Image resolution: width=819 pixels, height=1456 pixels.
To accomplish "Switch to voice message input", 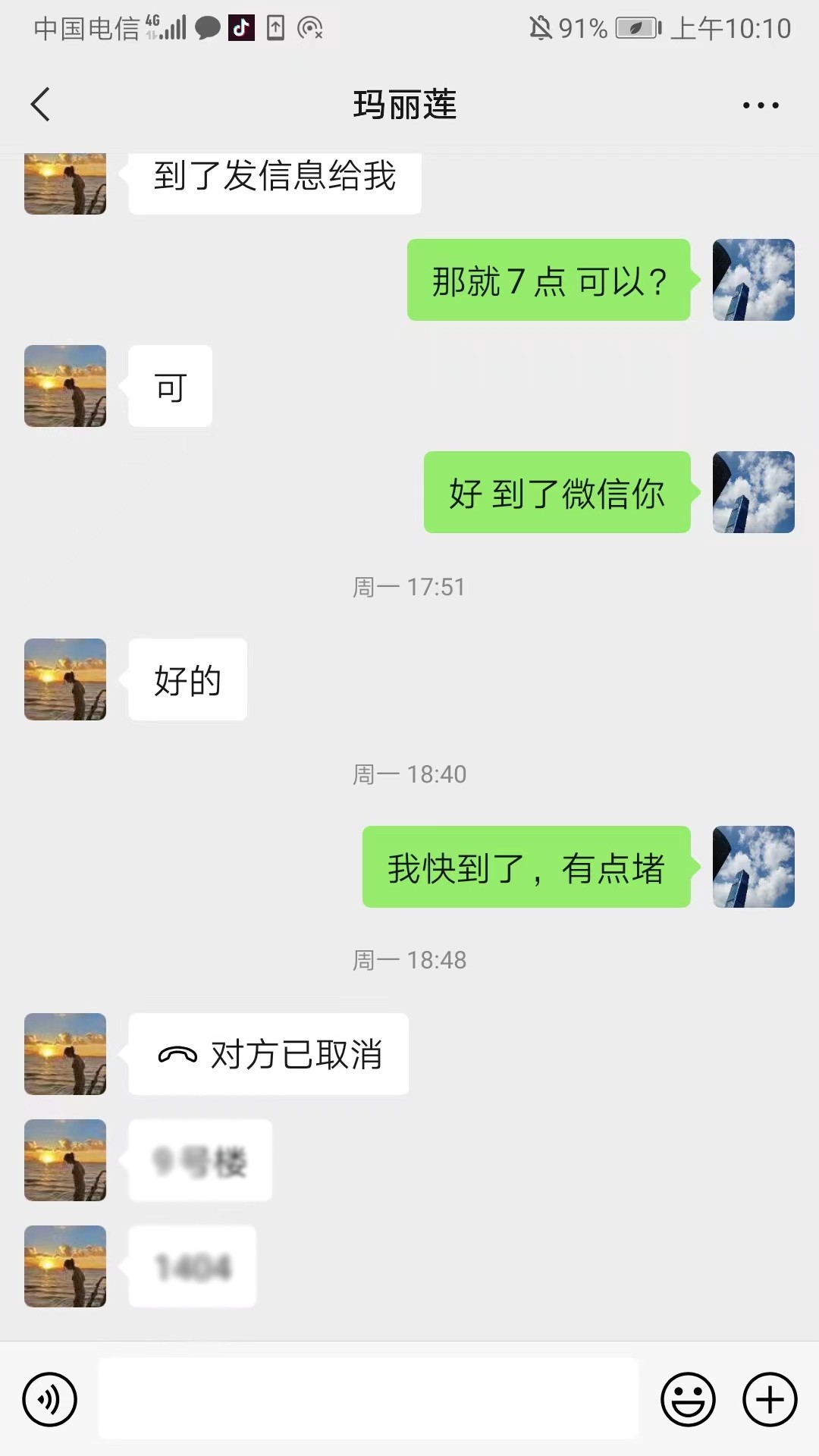I will point(50,1399).
